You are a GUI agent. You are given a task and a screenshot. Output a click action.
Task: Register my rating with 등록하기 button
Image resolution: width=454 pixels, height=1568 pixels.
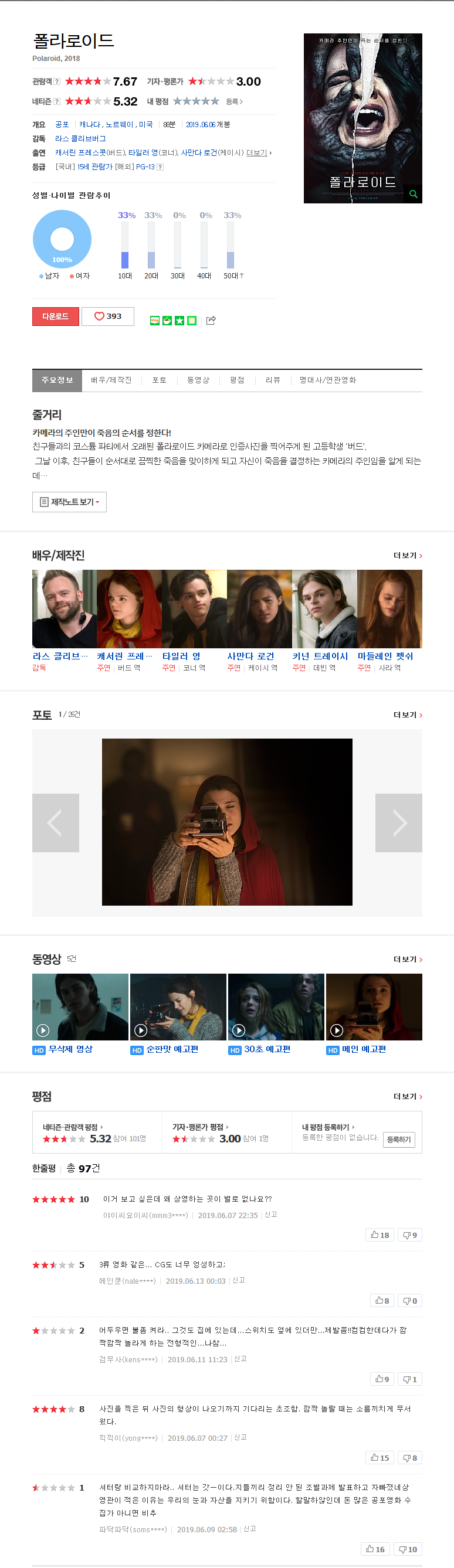(398, 1139)
